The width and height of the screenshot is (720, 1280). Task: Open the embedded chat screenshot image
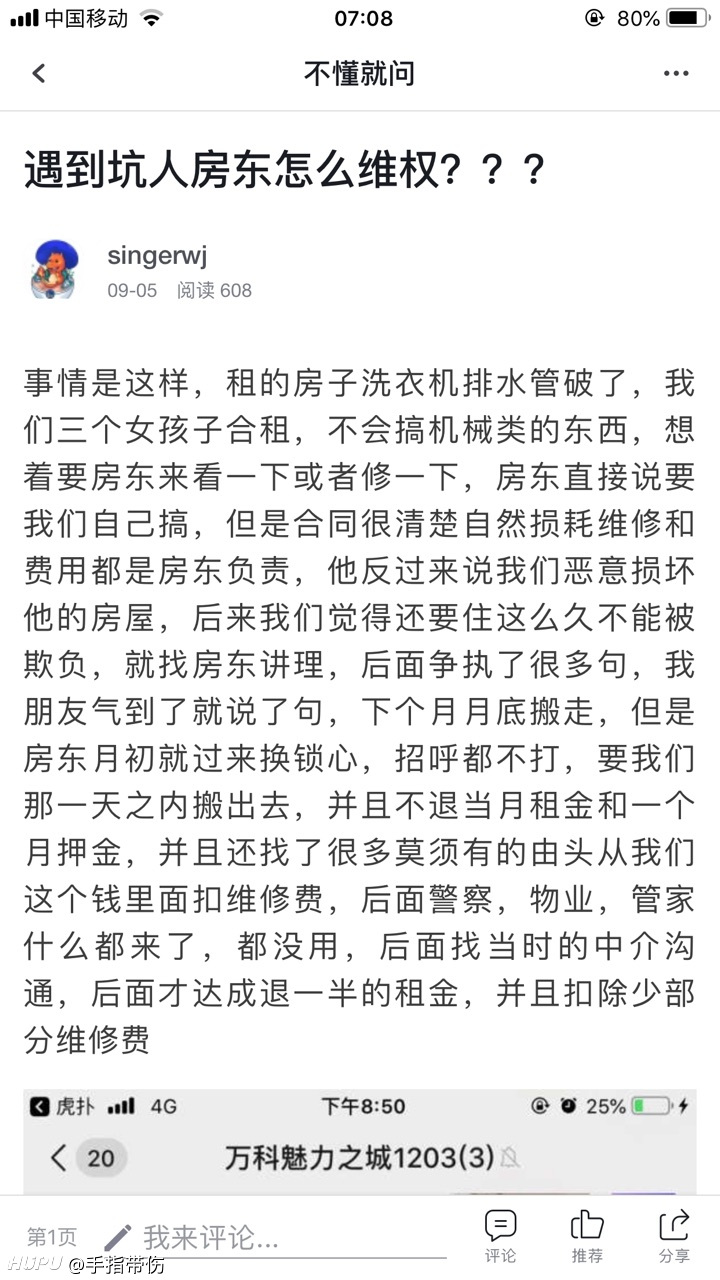pyautogui.click(x=360, y=1142)
